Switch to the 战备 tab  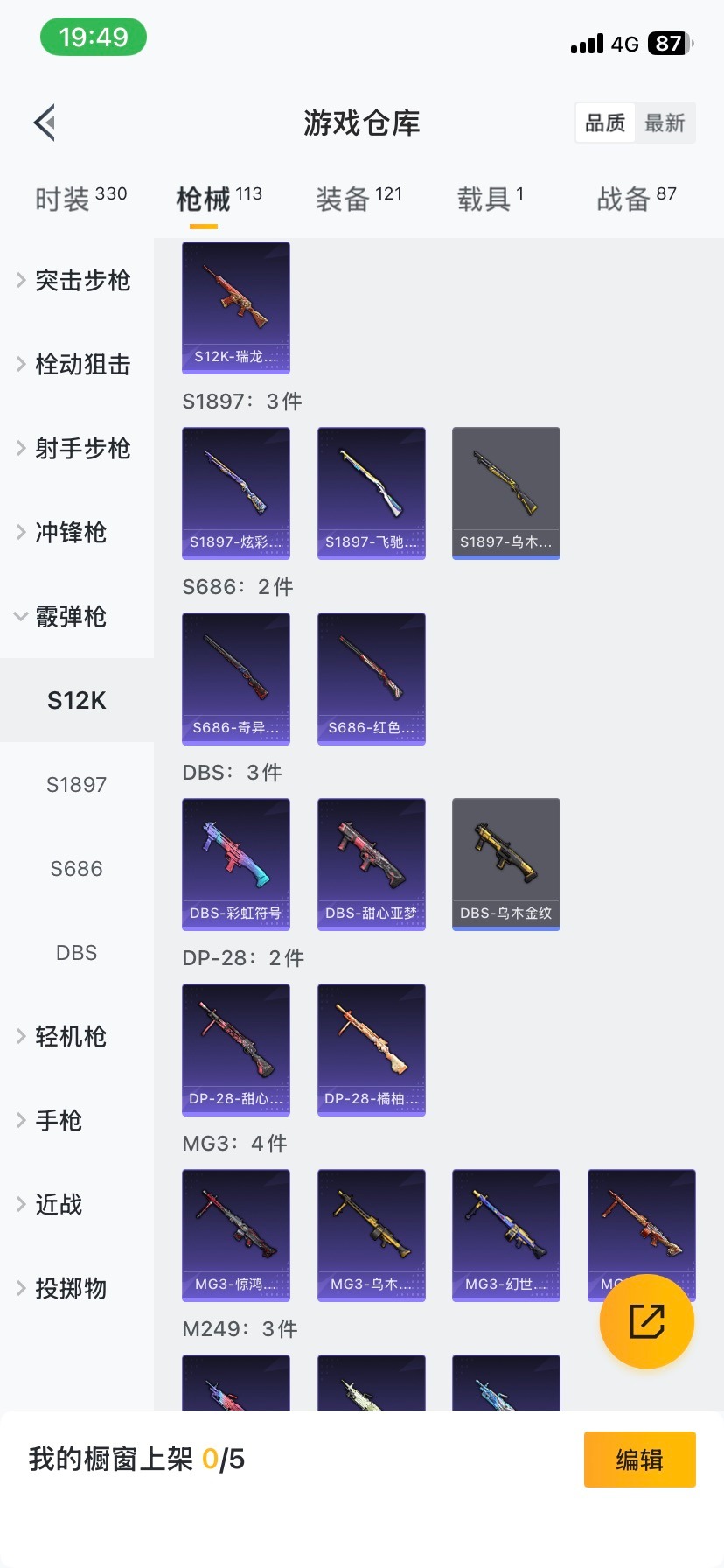click(x=636, y=199)
